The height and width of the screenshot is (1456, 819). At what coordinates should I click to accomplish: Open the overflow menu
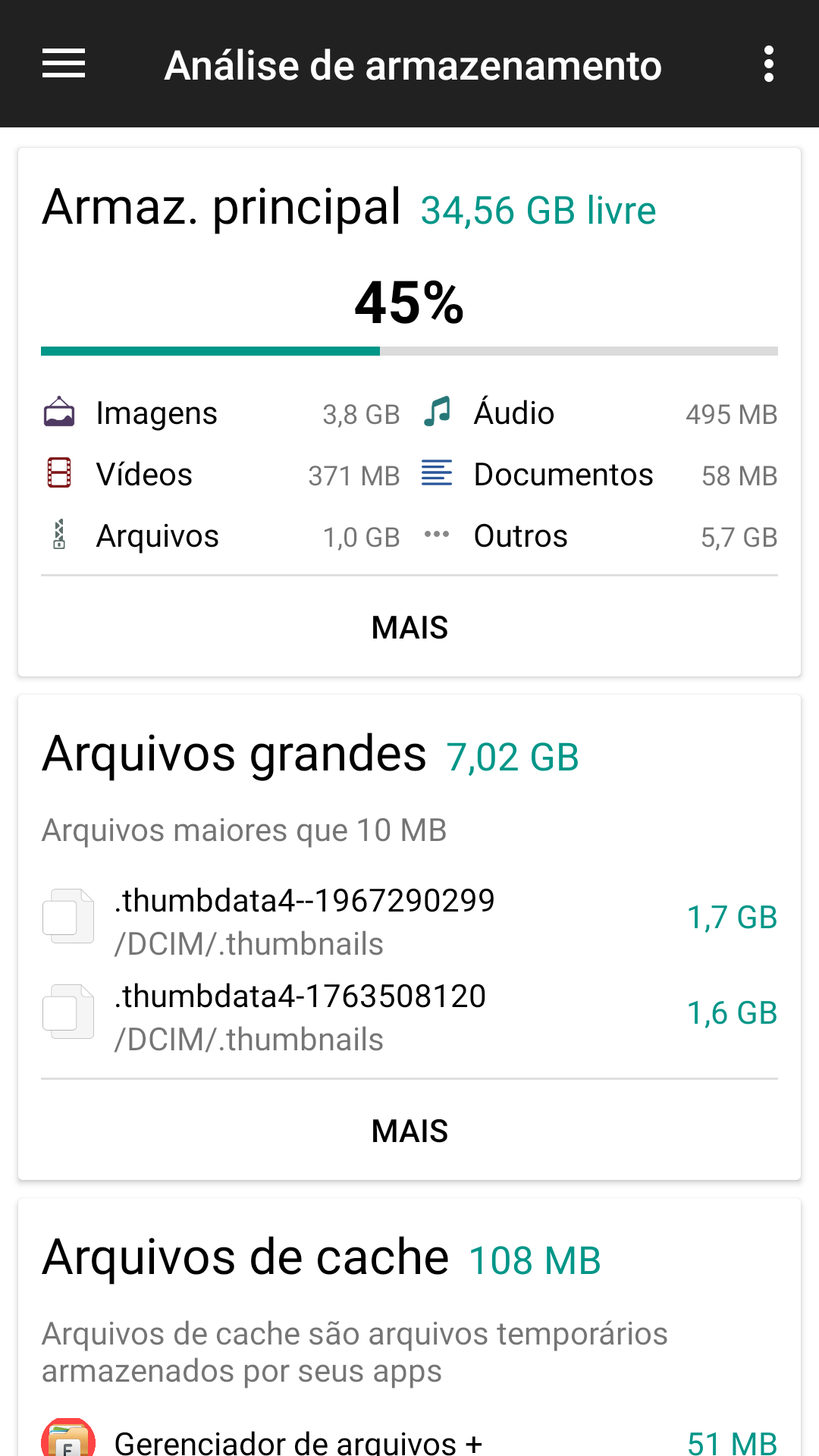(769, 64)
